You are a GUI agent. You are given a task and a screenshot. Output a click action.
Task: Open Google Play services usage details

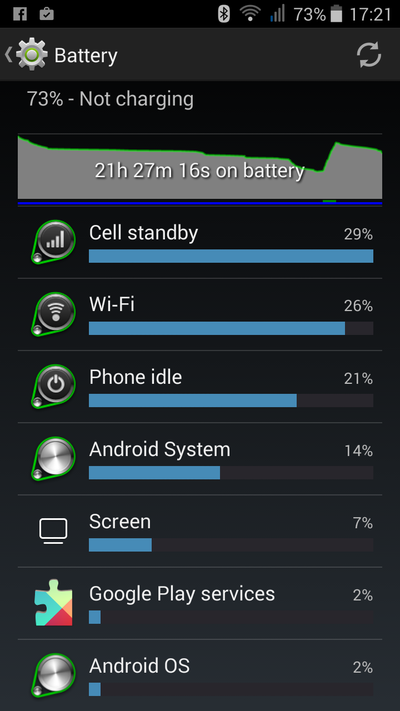[200, 603]
